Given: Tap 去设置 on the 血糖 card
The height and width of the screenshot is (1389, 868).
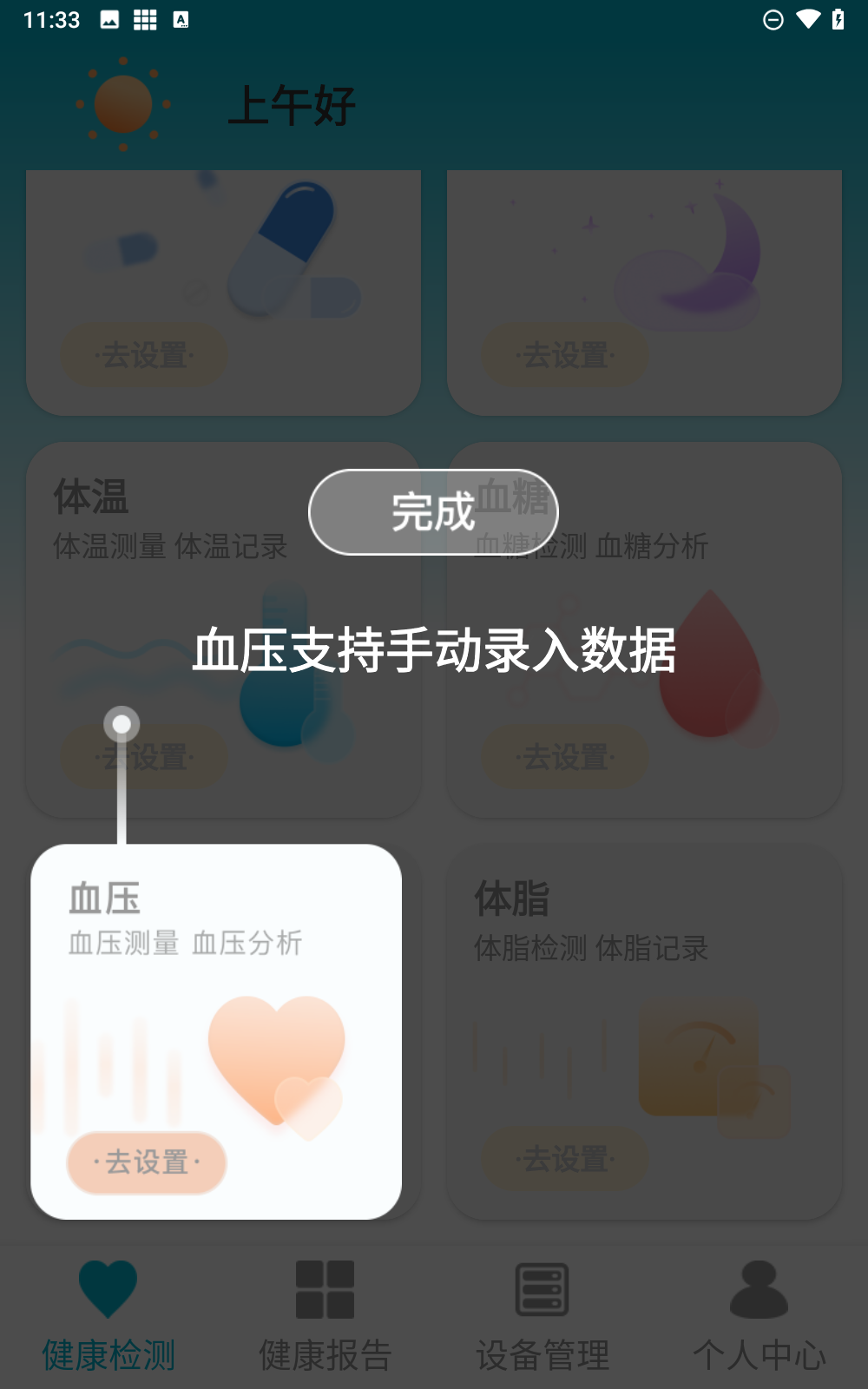Looking at the screenshot, I should tap(565, 757).
